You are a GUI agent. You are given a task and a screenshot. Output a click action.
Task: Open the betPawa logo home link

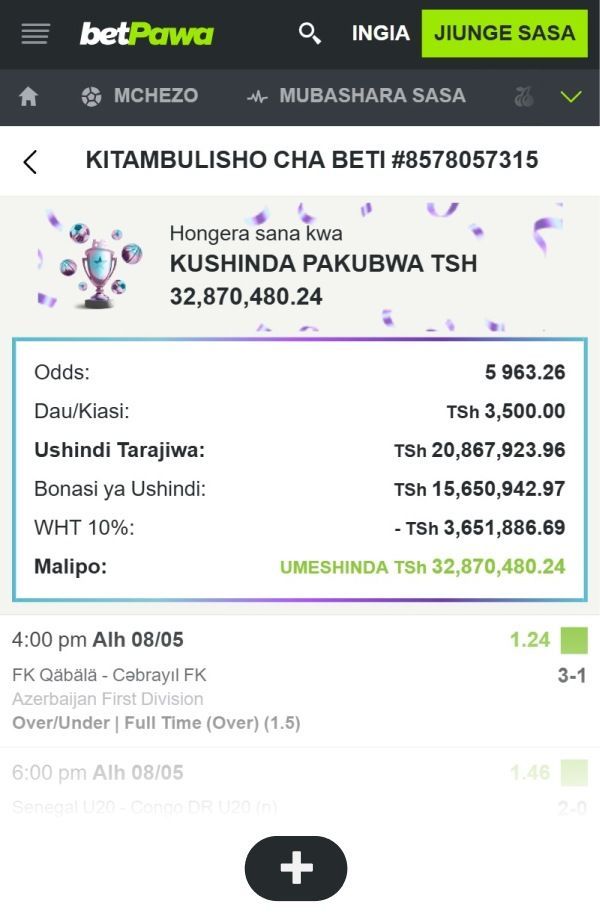click(x=146, y=34)
